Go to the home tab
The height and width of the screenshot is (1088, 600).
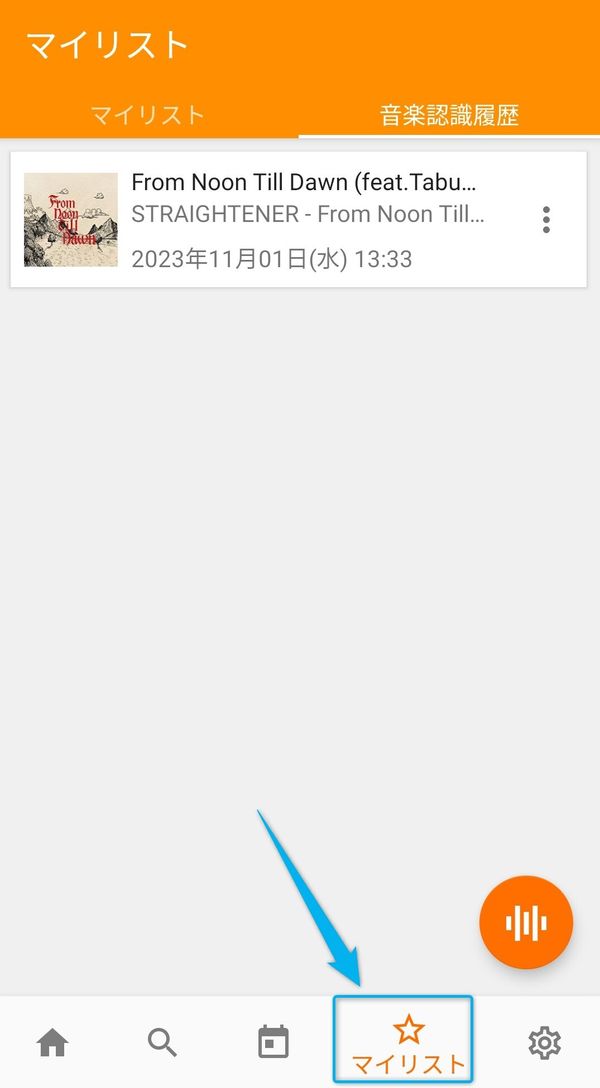[x=53, y=1042]
